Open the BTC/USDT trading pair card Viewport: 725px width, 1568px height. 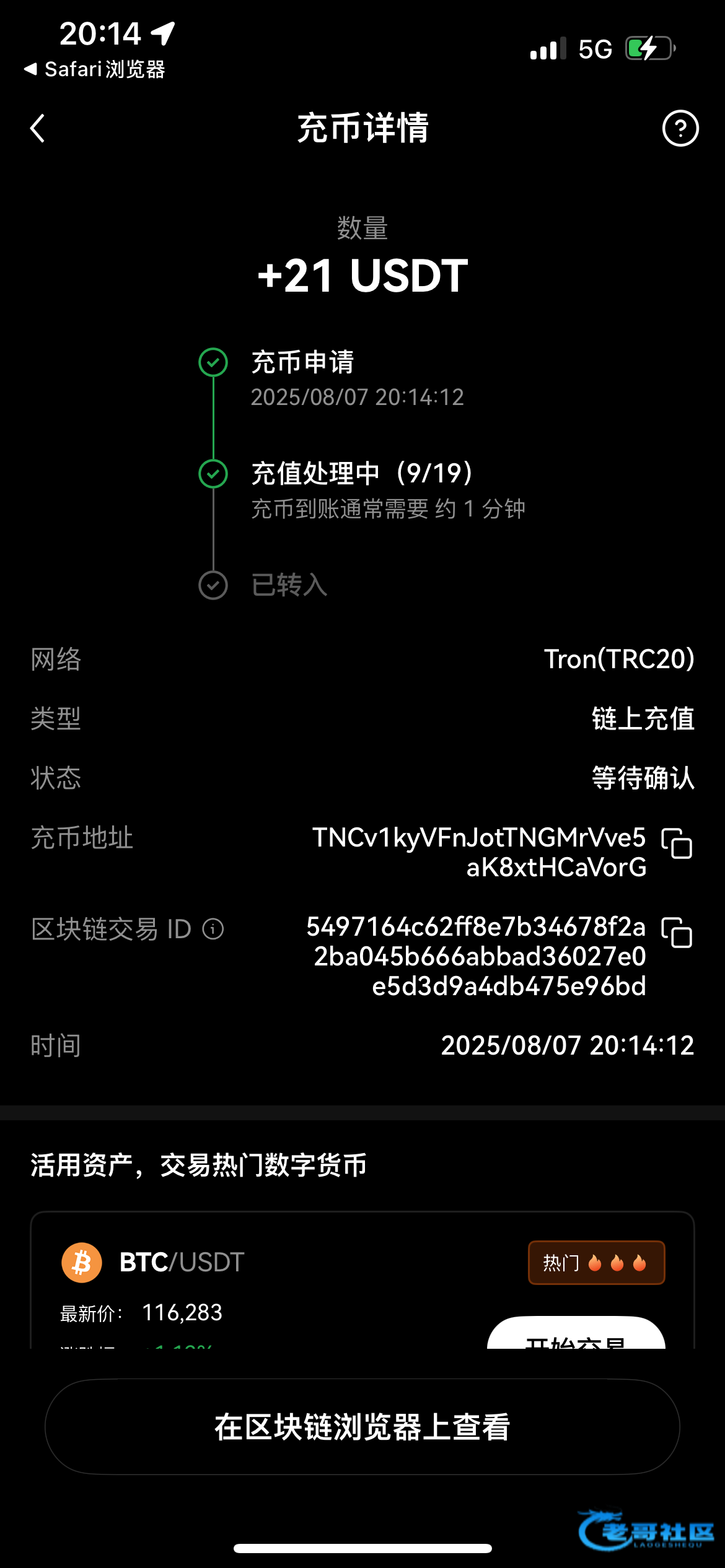[x=362, y=1279]
